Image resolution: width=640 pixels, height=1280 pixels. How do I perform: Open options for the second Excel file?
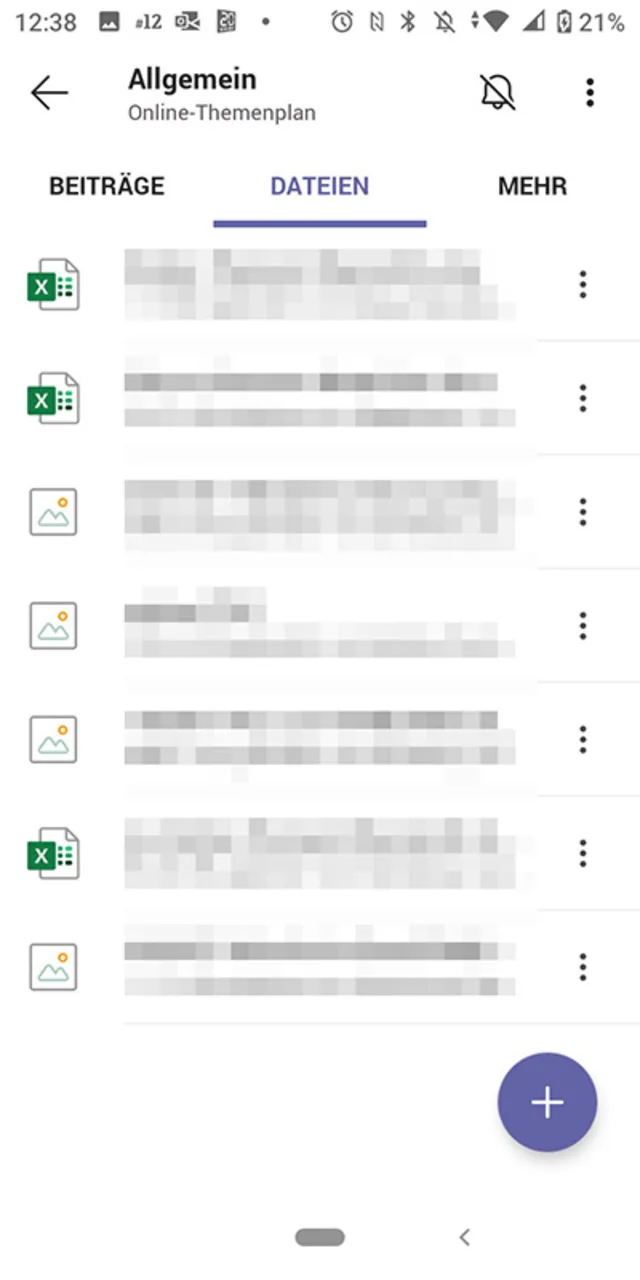click(582, 399)
